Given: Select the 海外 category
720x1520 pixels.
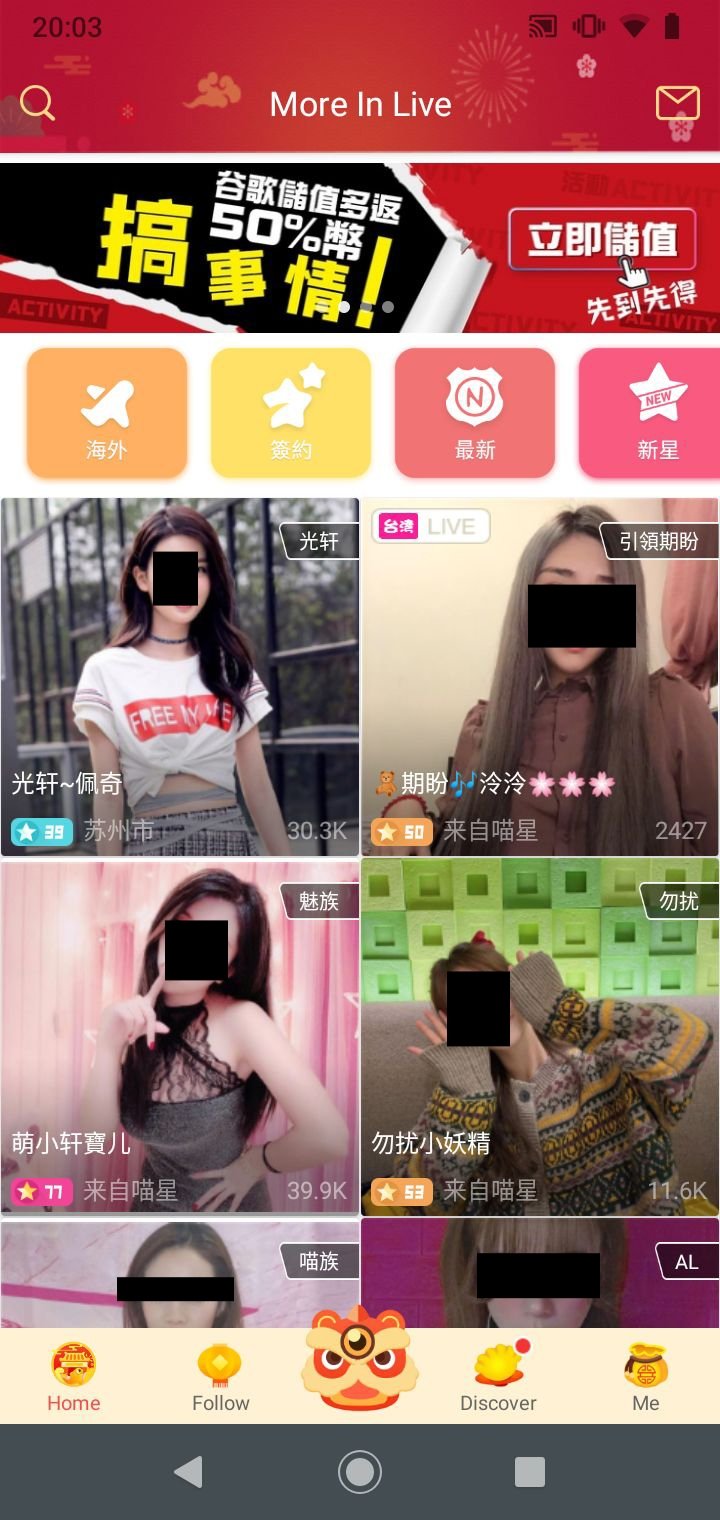Looking at the screenshot, I should tap(107, 413).
